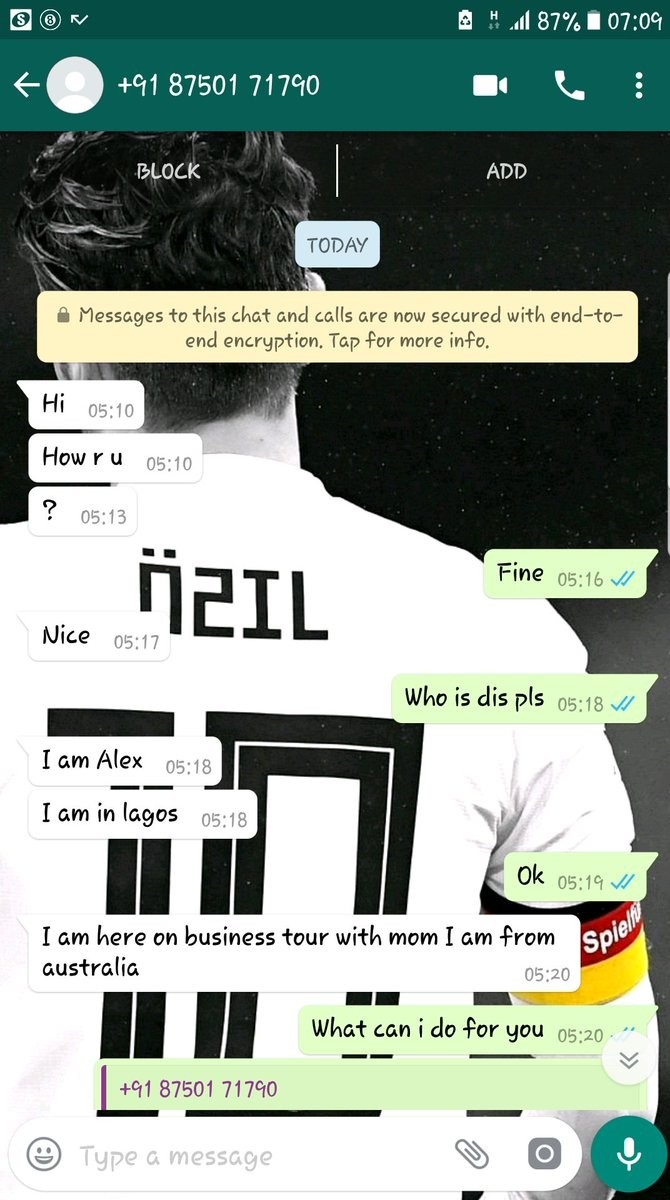The image size is (670, 1200).
Task: Open the camera from message bar
Action: tap(543, 1155)
